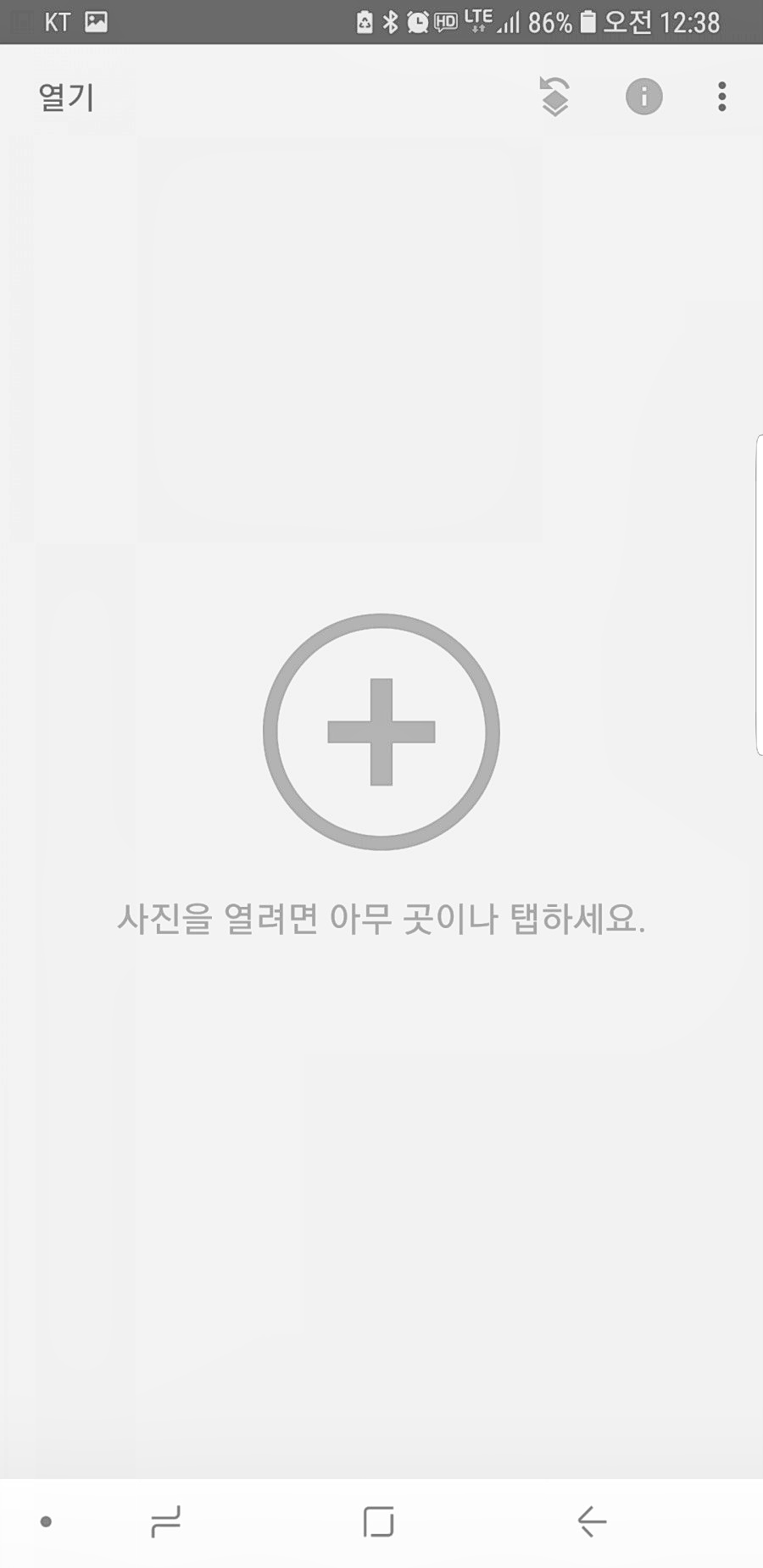Open the edit stack layers icon

click(554, 97)
